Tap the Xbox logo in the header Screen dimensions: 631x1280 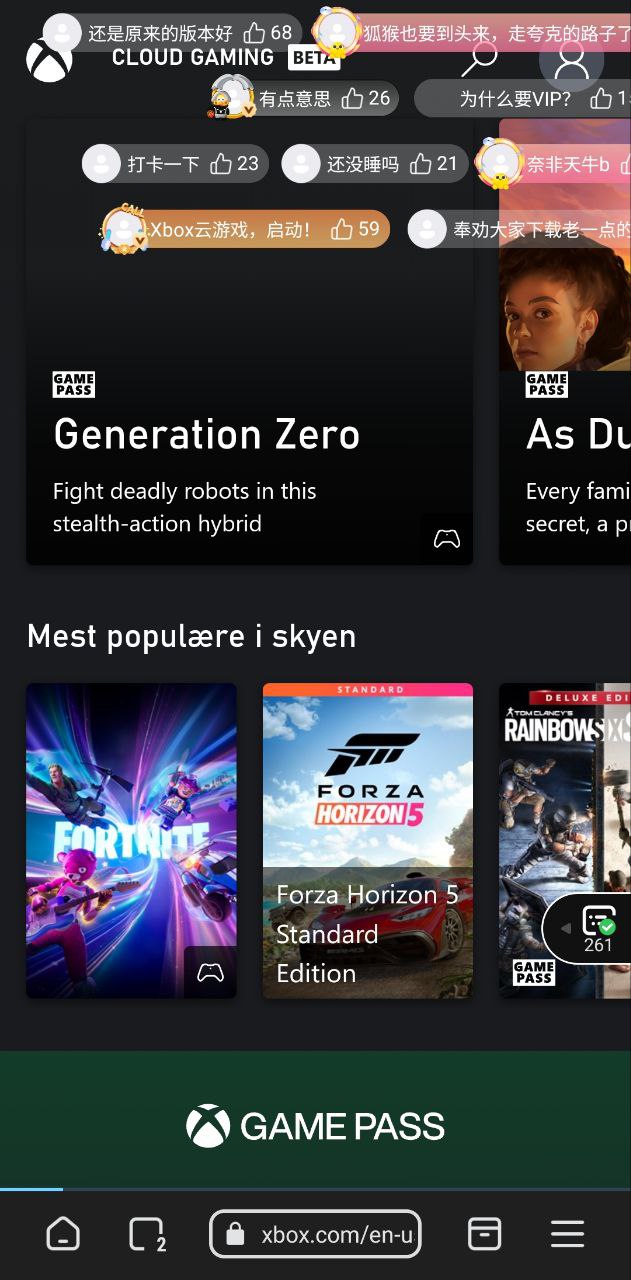click(49, 60)
